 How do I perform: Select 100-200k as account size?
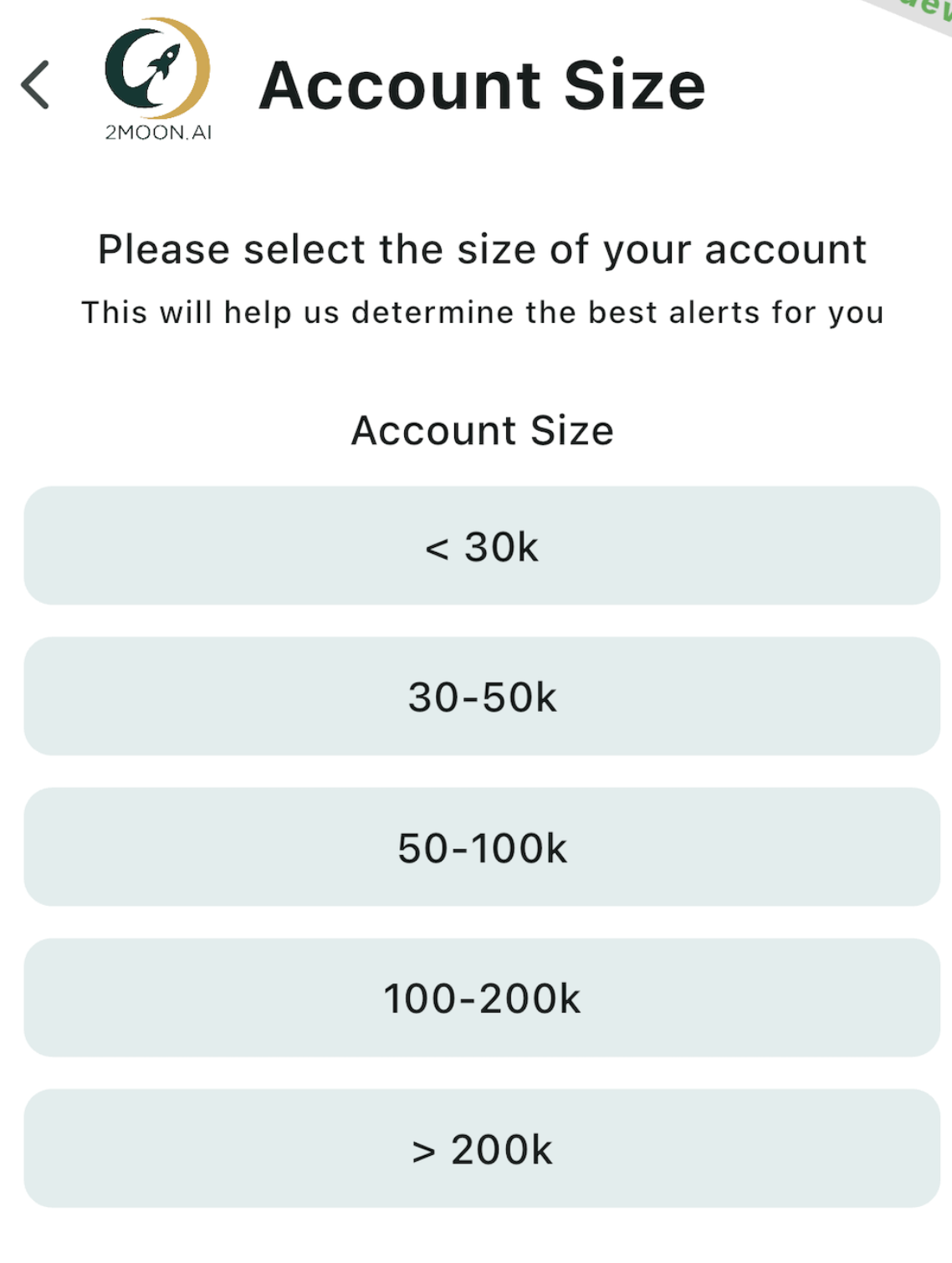482,998
